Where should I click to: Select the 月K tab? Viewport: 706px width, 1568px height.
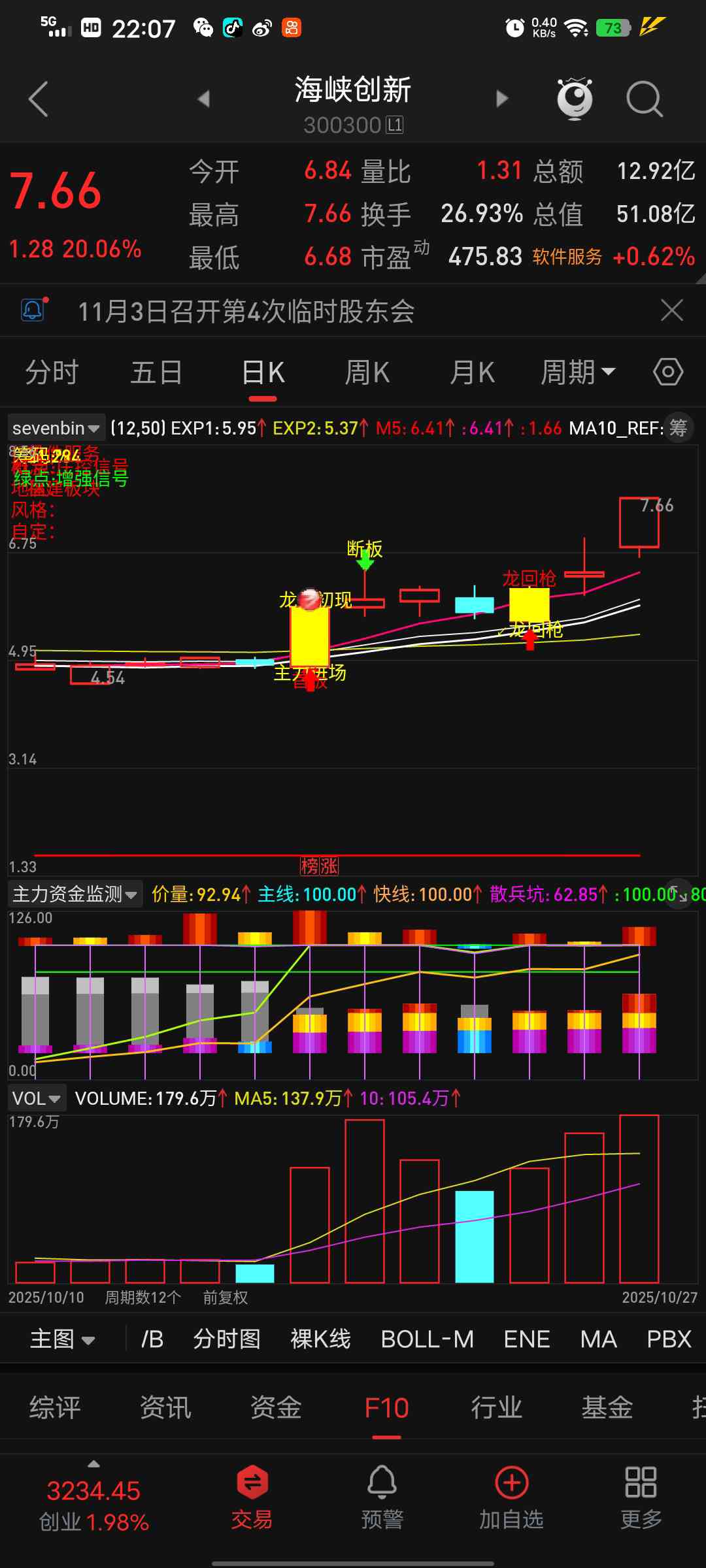coord(472,373)
